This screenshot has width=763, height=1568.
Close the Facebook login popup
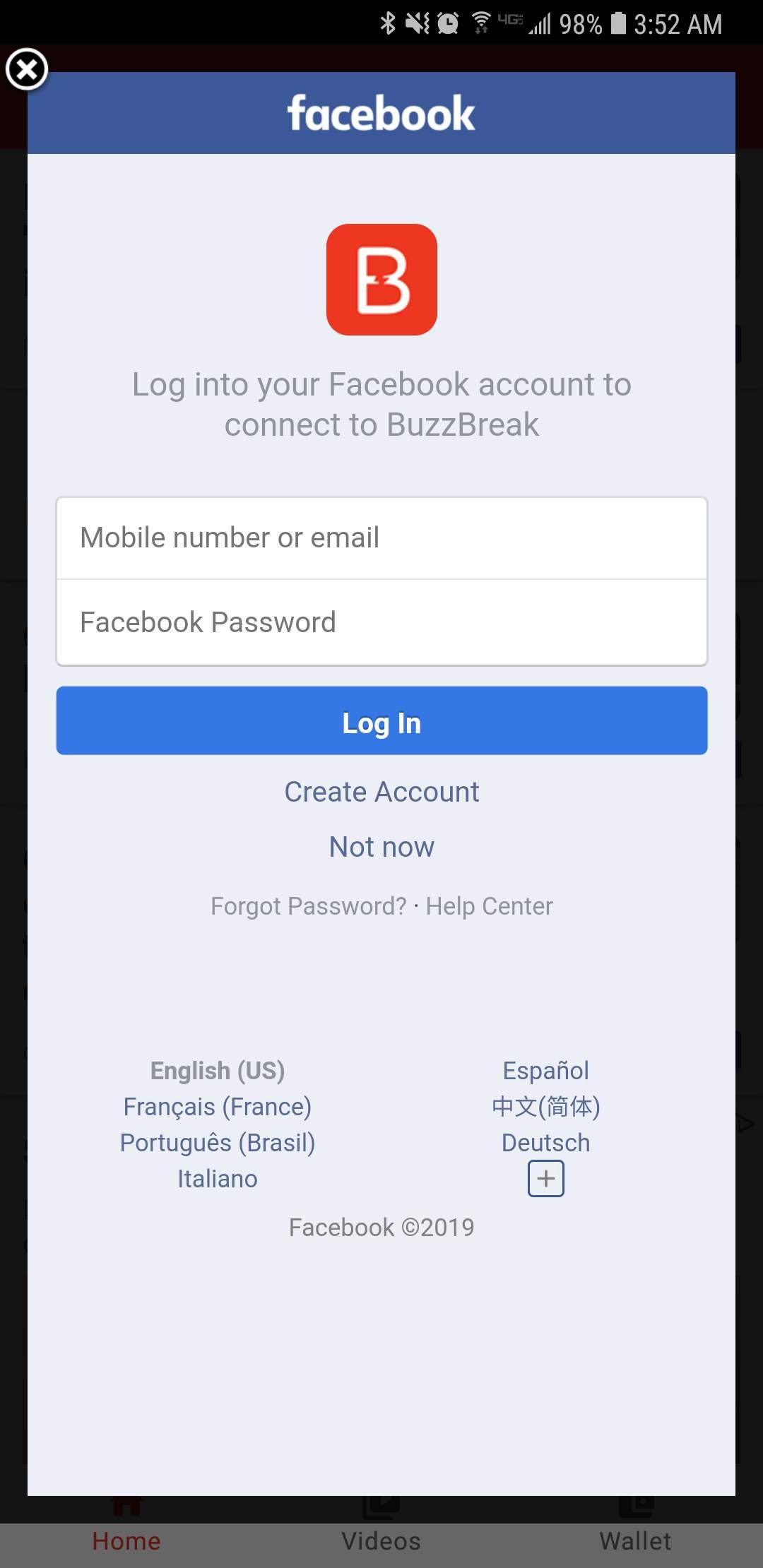pos(27,69)
